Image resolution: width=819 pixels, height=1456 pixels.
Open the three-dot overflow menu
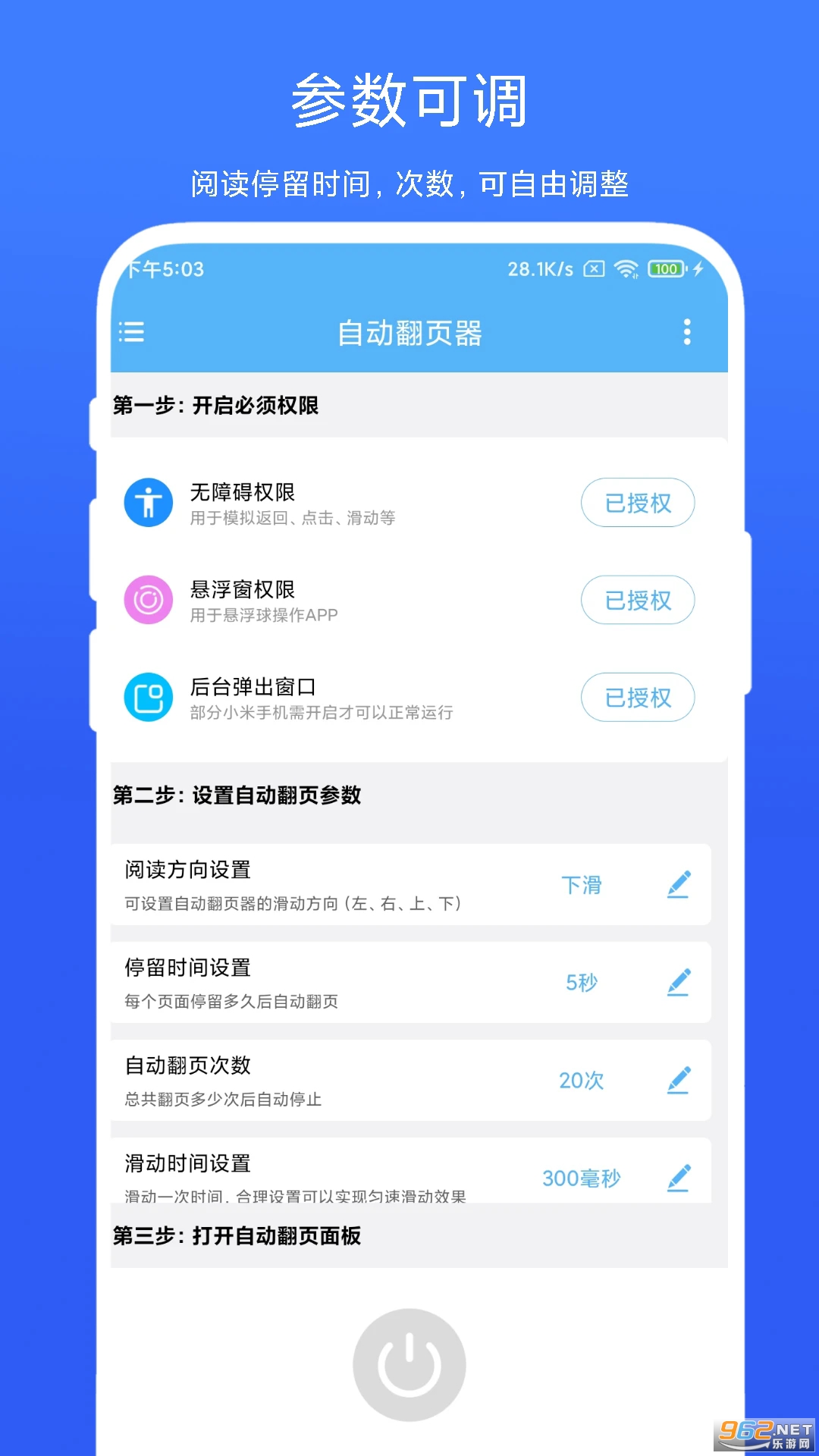click(x=687, y=331)
